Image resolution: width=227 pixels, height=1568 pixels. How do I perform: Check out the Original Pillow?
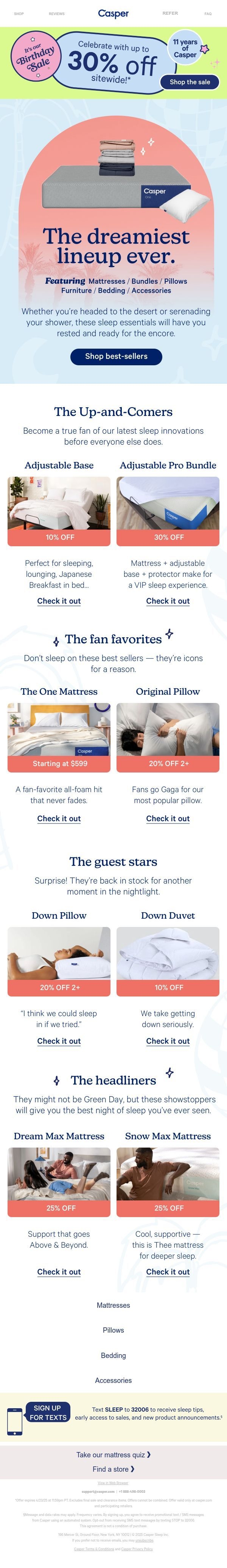coord(168,819)
